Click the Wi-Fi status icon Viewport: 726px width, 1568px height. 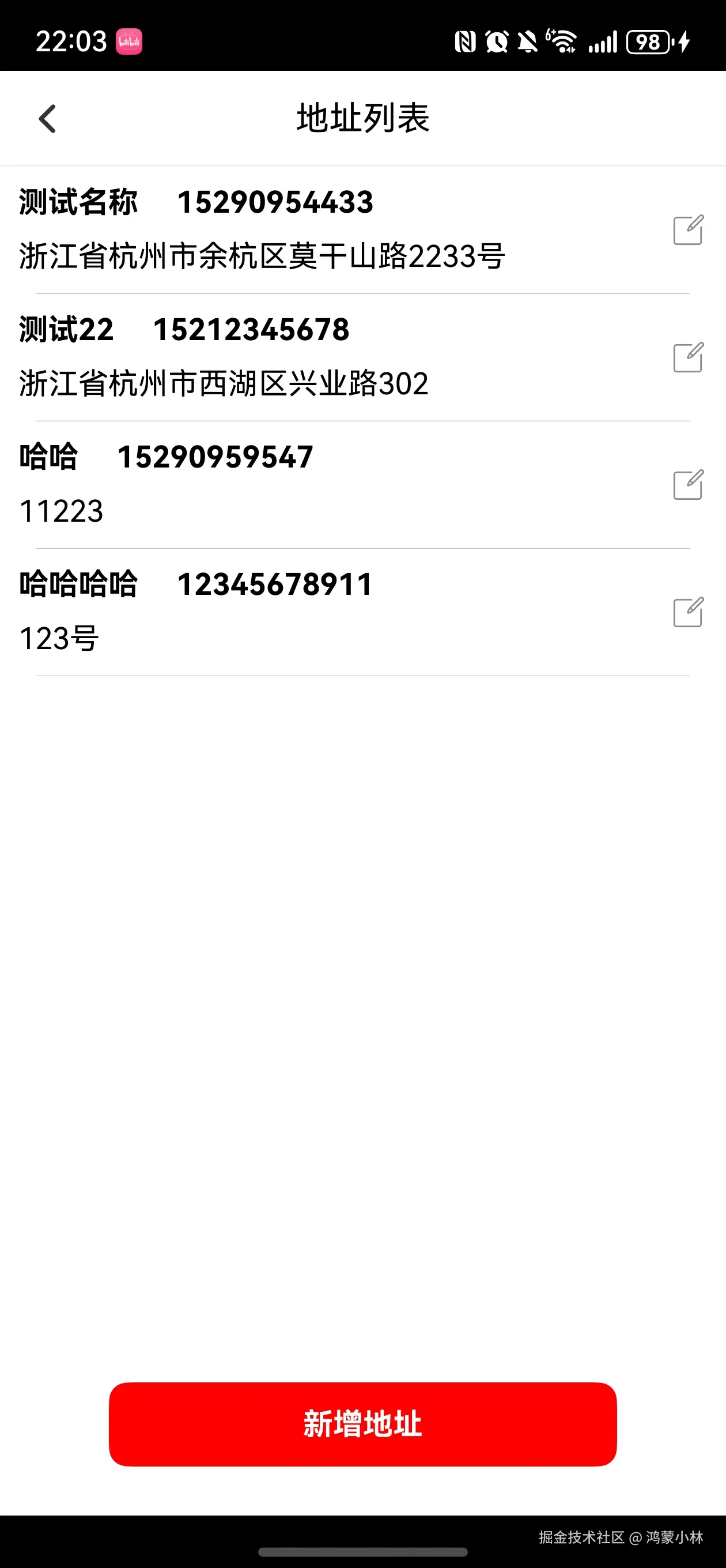pyautogui.click(x=563, y=40)
